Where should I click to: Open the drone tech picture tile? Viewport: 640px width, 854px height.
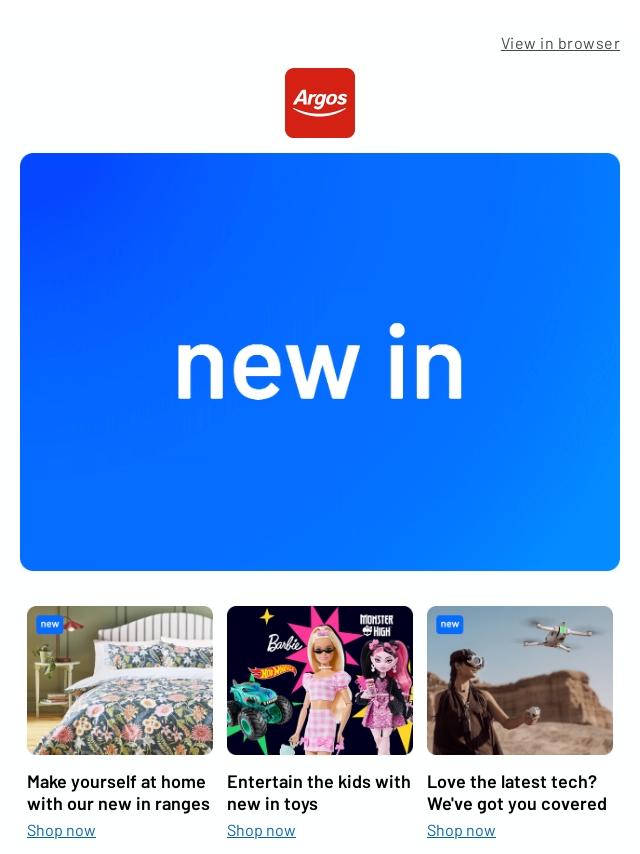520,680
